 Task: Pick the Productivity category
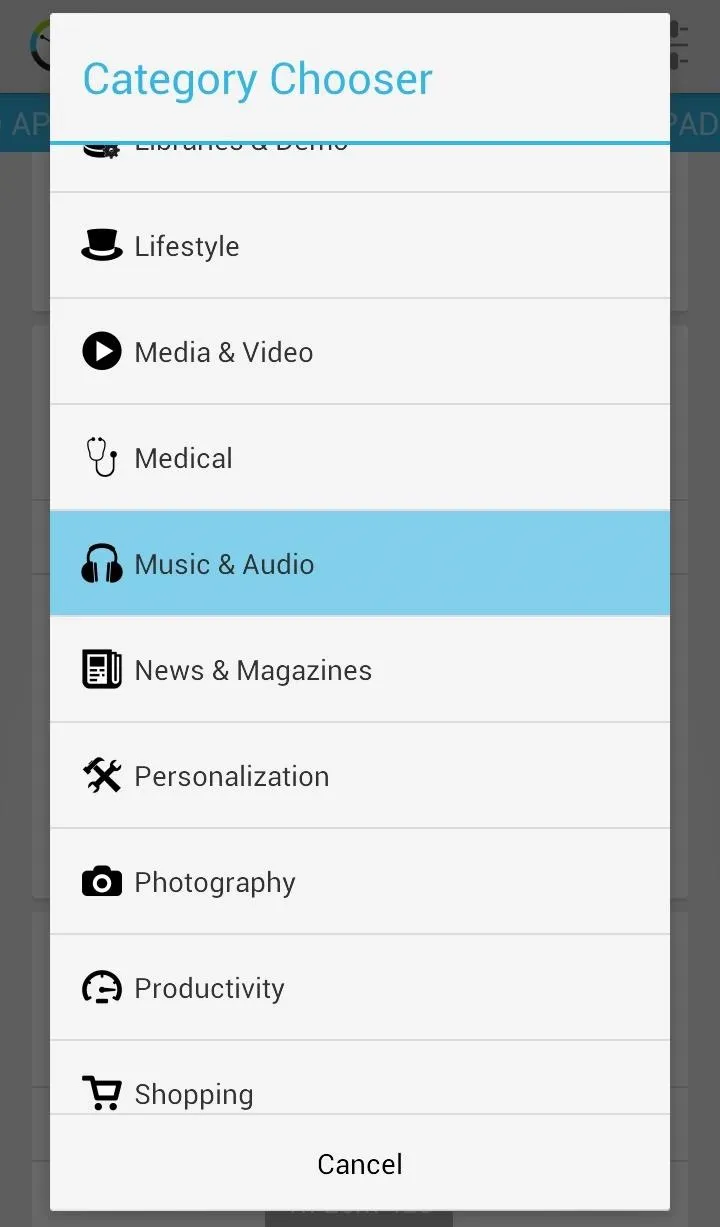pos(360,987)
